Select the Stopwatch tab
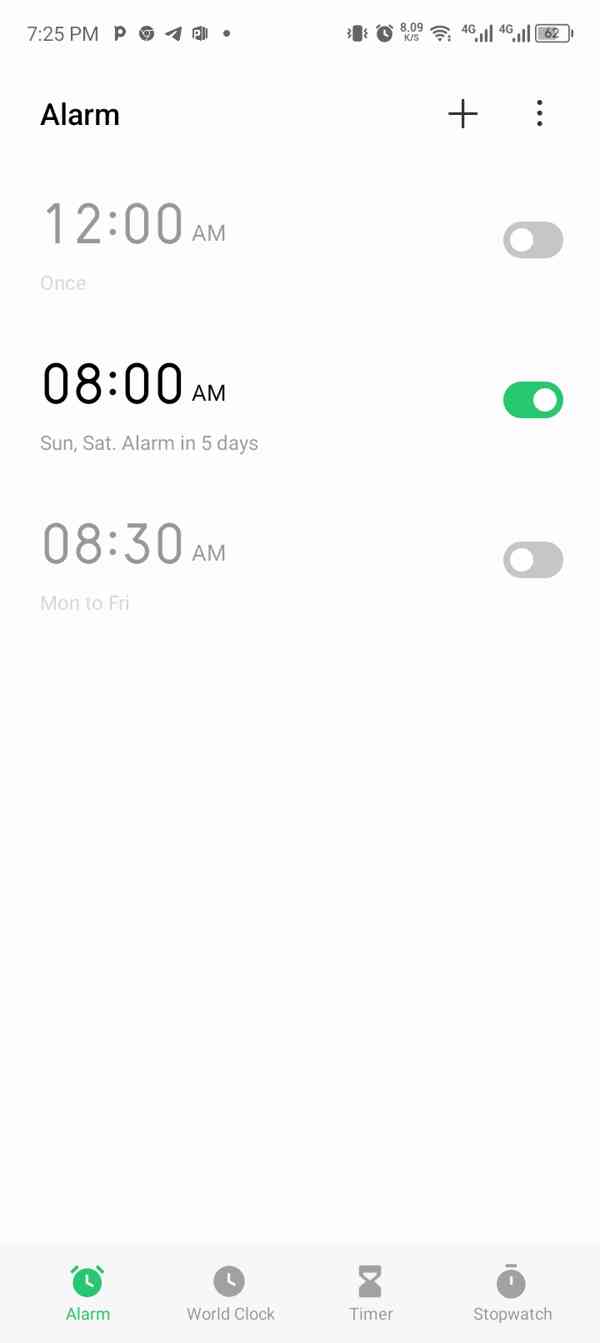Screen dimensions: 600x1343 pyautogui.click(x=512, y=1294)
